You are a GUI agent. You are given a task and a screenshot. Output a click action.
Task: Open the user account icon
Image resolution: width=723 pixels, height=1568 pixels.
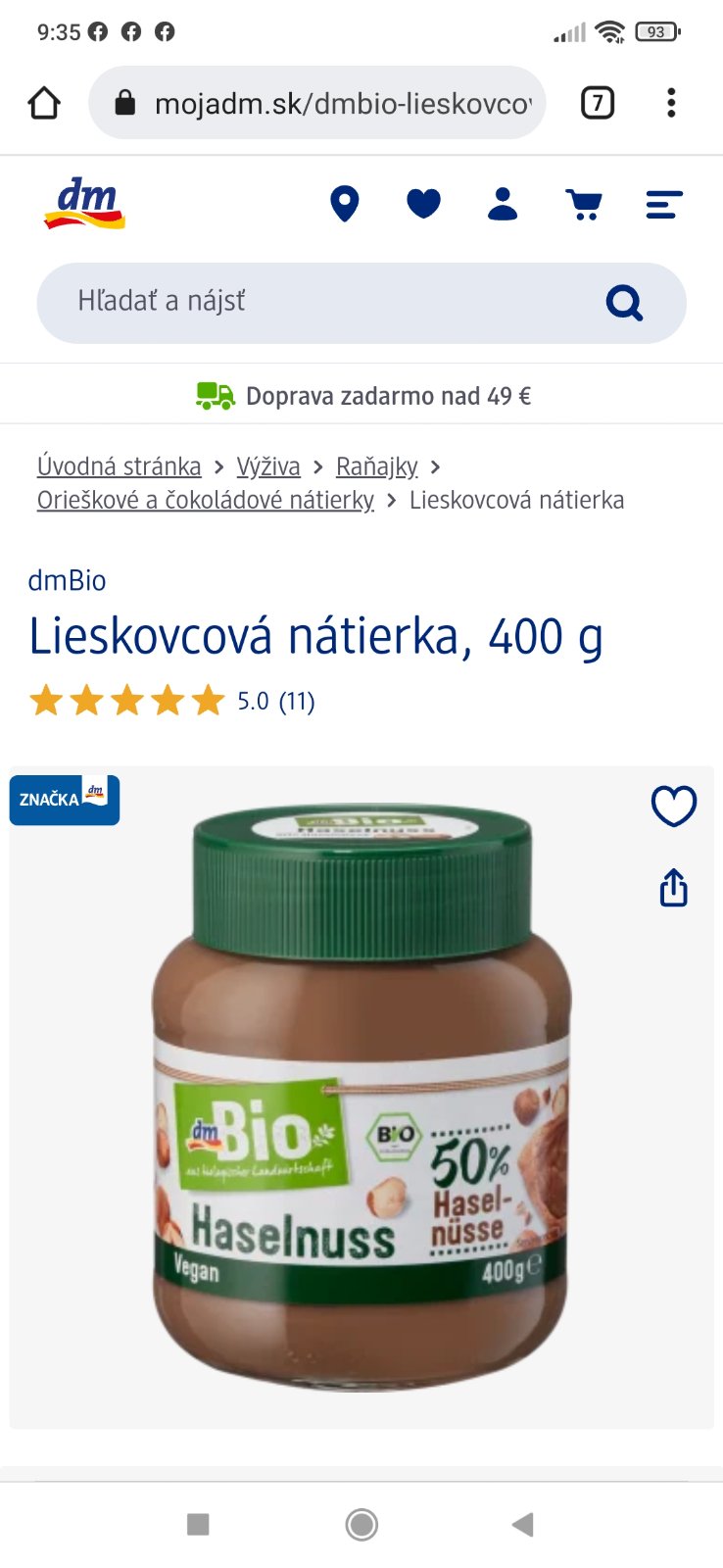tap(503, 205)
